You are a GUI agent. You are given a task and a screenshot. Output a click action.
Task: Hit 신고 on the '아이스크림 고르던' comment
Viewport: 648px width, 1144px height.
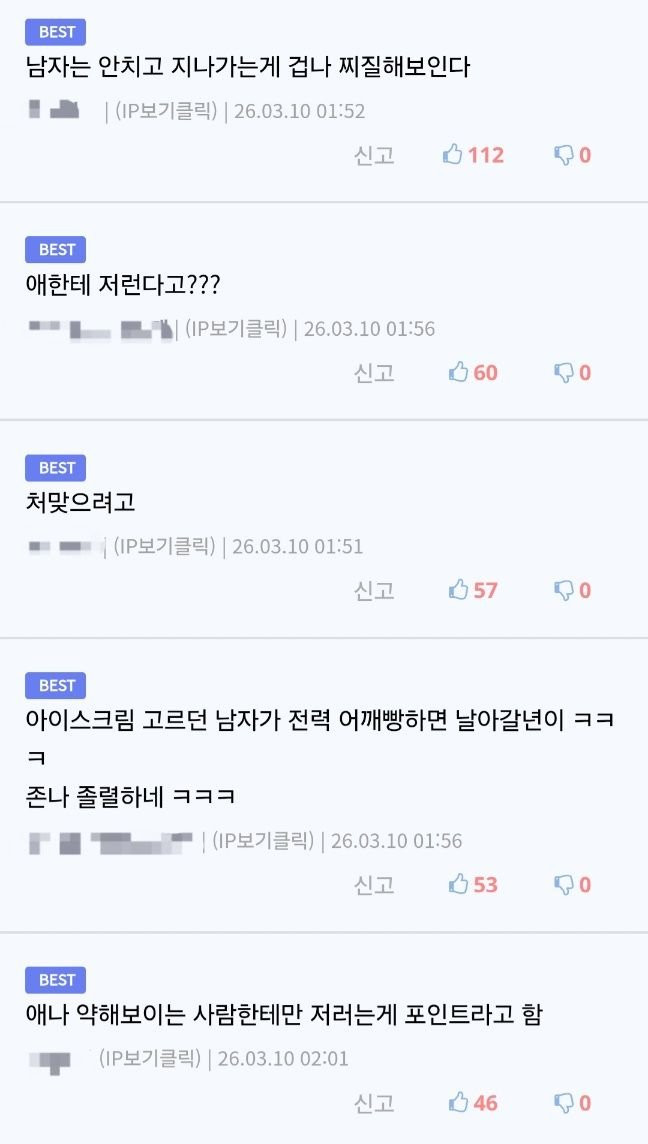click(x=374, y=885)
